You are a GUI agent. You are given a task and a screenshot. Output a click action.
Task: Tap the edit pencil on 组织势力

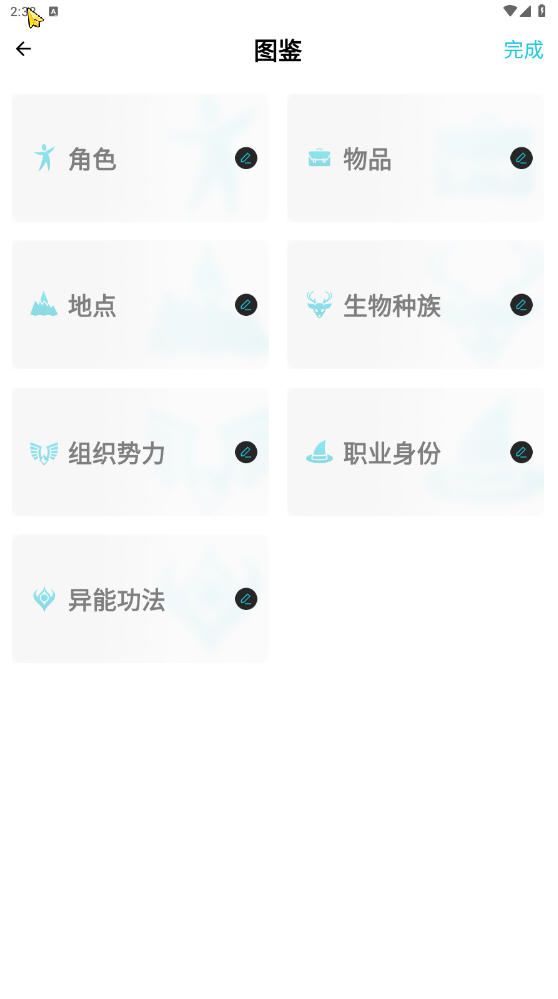click(246, 452)
